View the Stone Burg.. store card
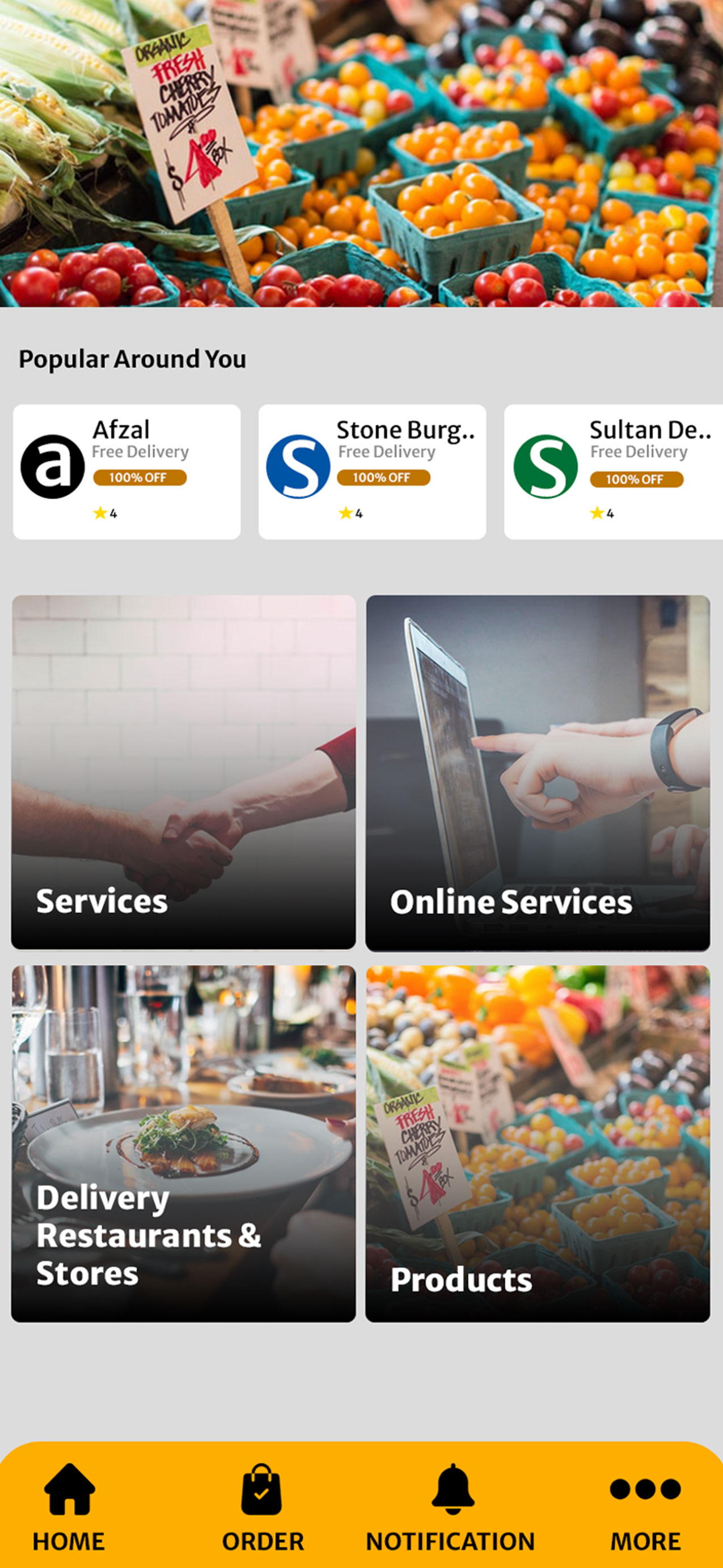The height and width of the screenshot is (1568, 723). pos(372,471)
